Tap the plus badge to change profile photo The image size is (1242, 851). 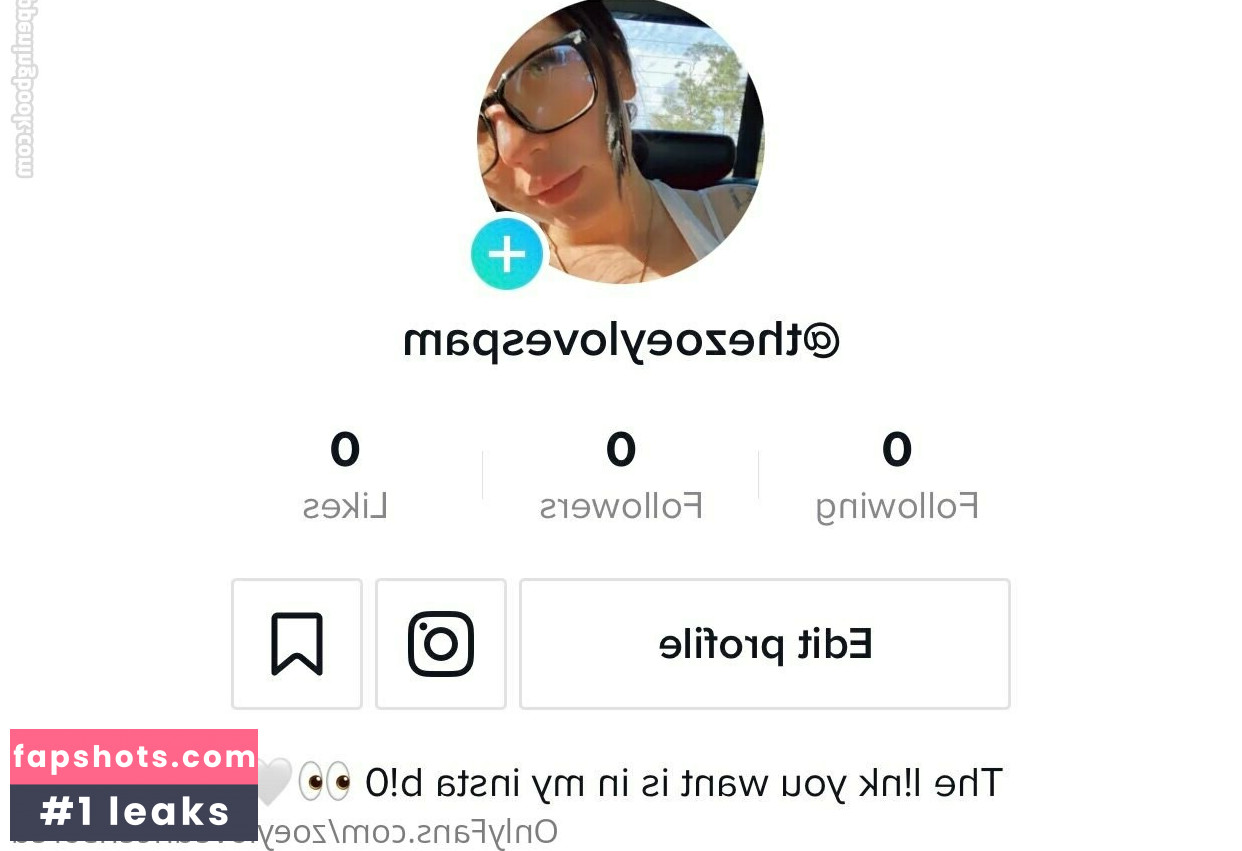click(507, 254)
